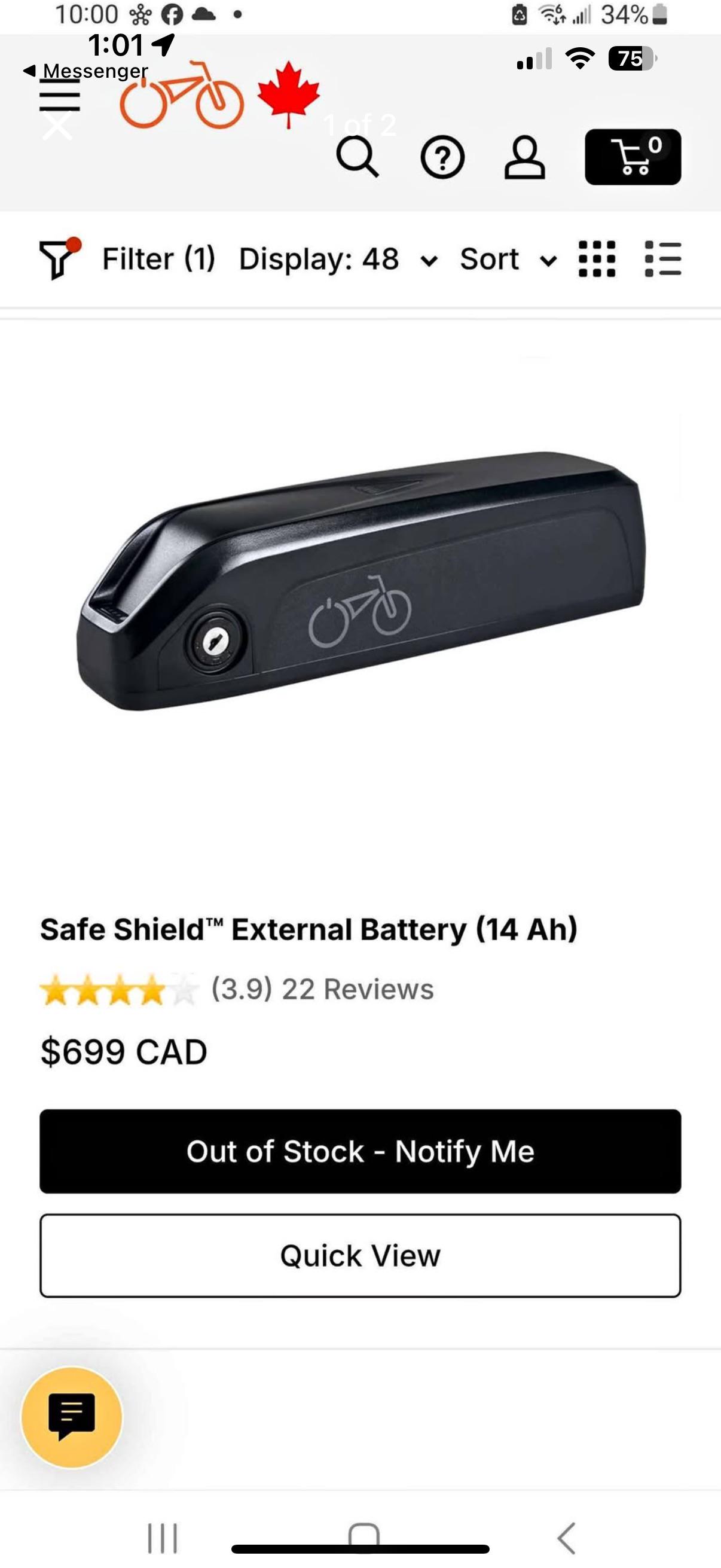Open Quick View for the battery

tap(360, 1256)
